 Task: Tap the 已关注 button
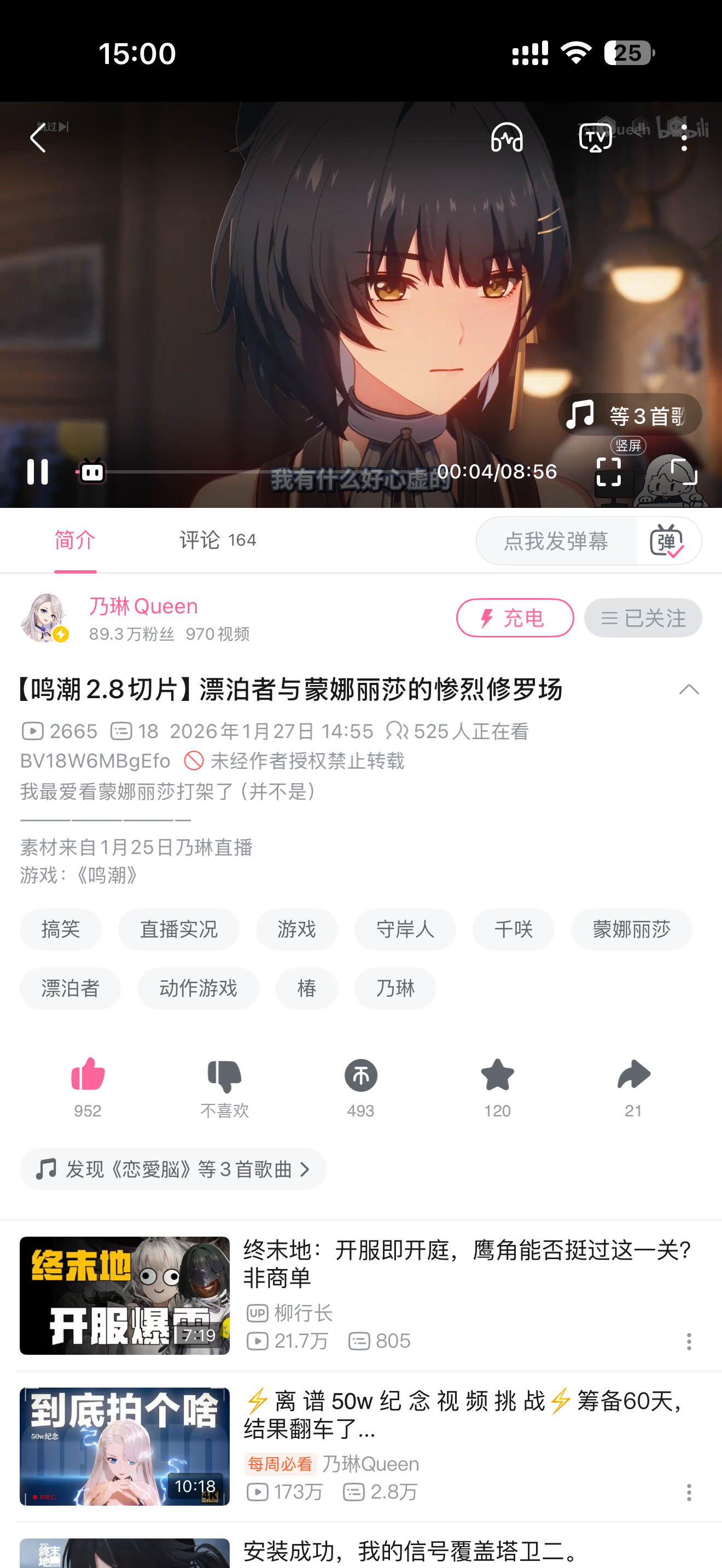tap(642, 618)
